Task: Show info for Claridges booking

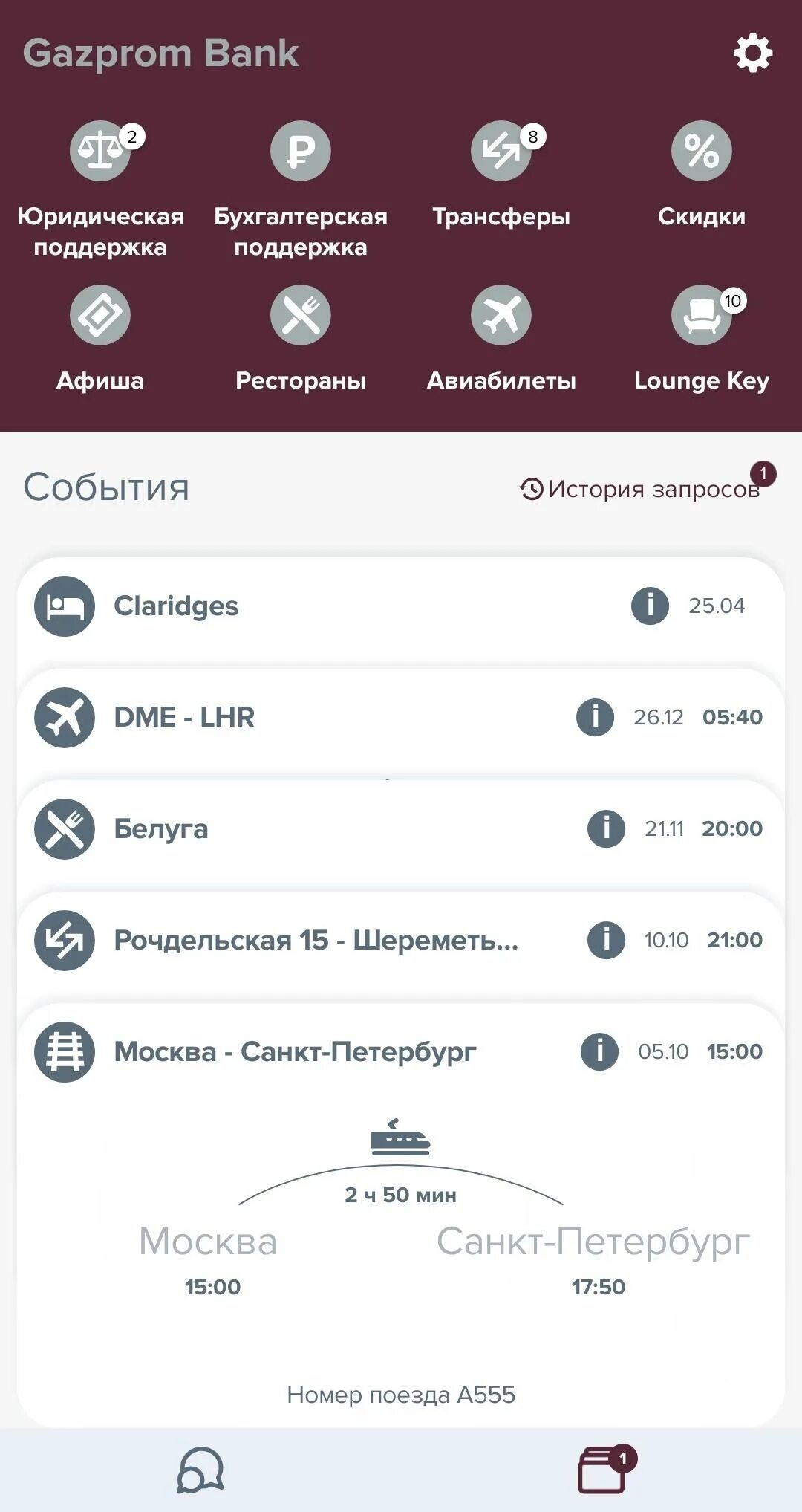Action: pos(650,606)
